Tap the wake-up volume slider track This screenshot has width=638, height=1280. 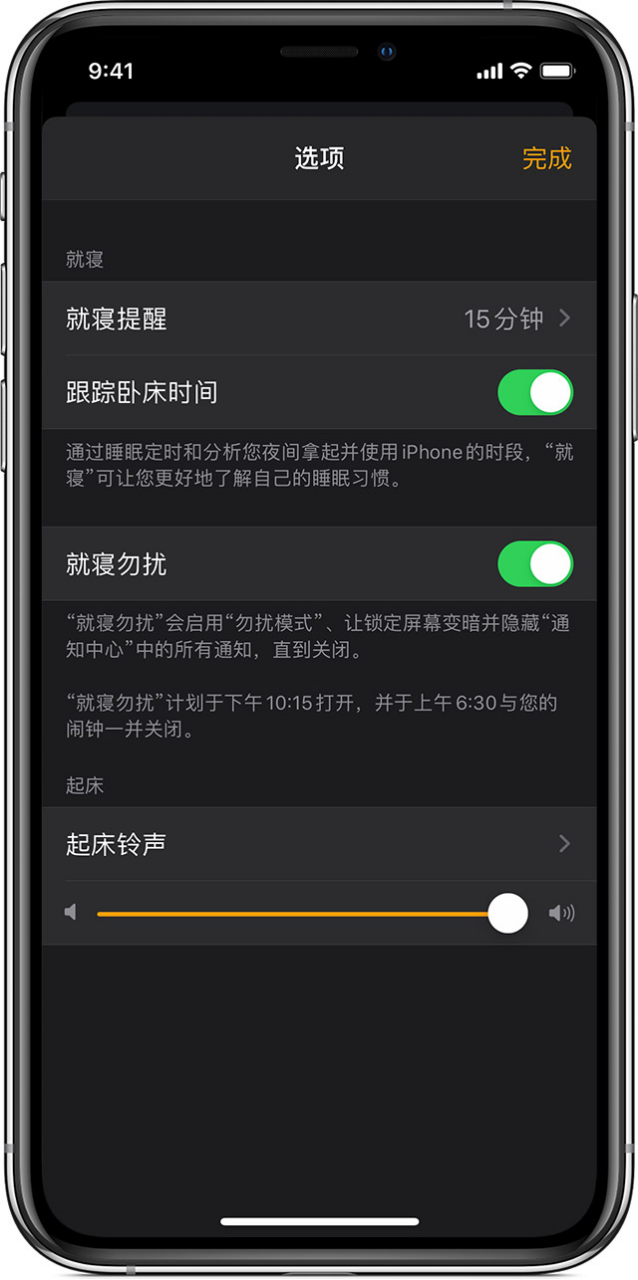[300, 914]
